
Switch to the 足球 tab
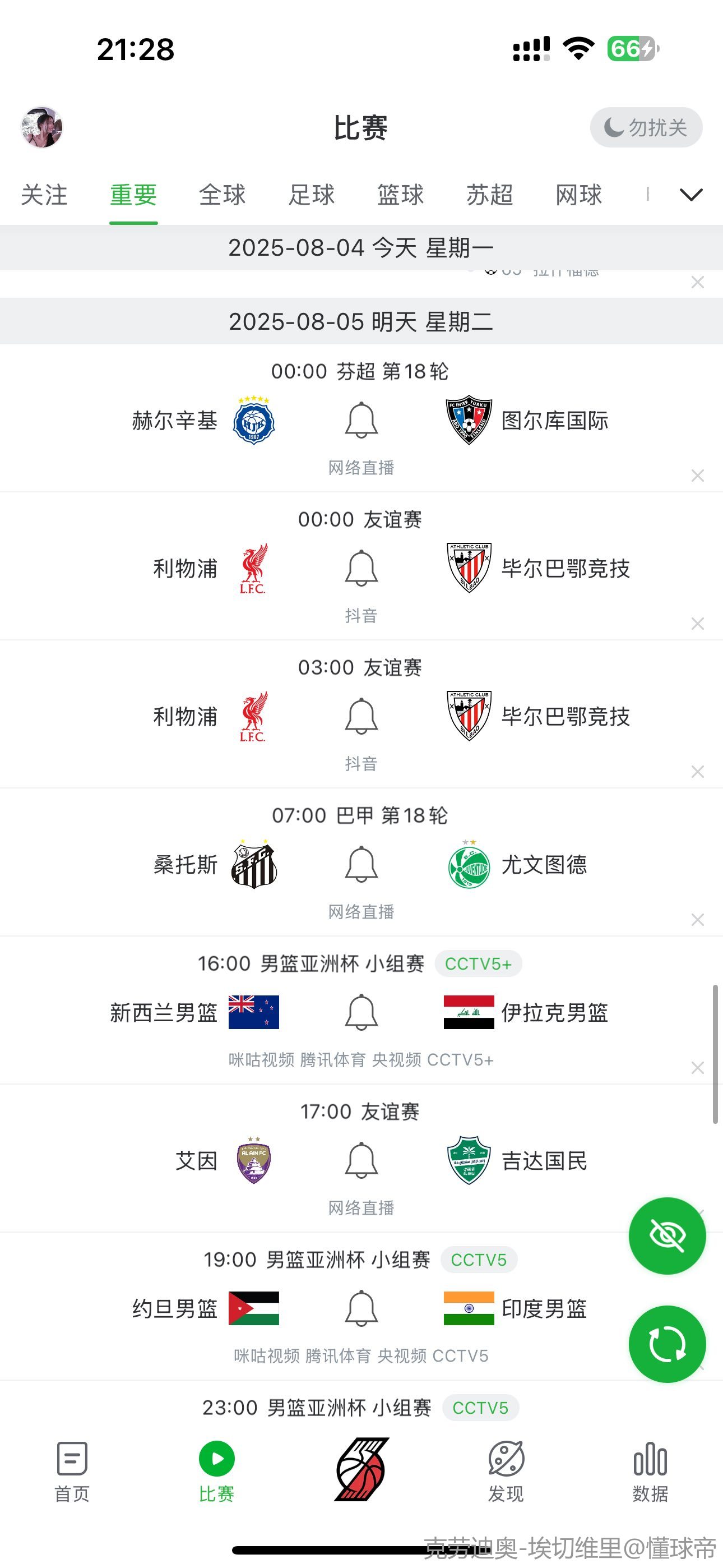pyautogui.click(x=311, y=195)
